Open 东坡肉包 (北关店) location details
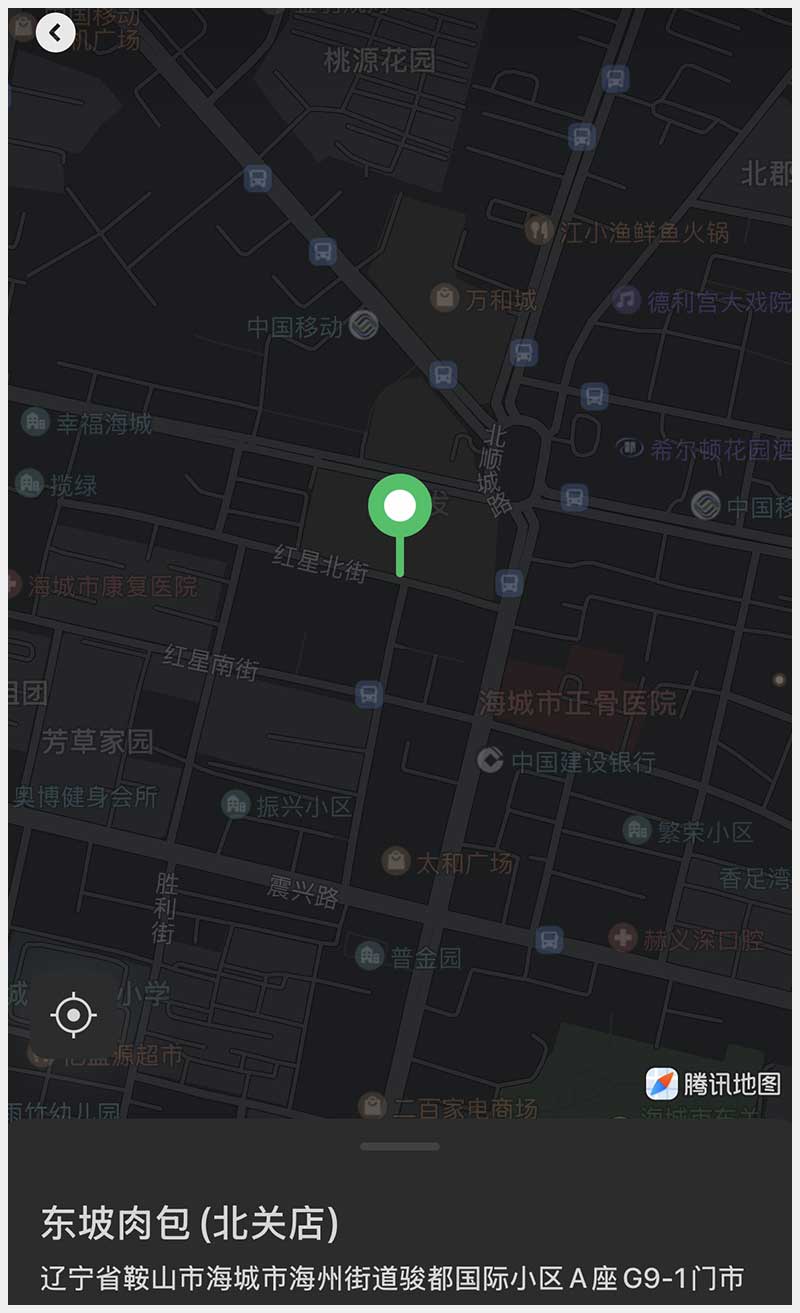Viewport: 800px width, 1313px height. click(x=190, y=1224)
